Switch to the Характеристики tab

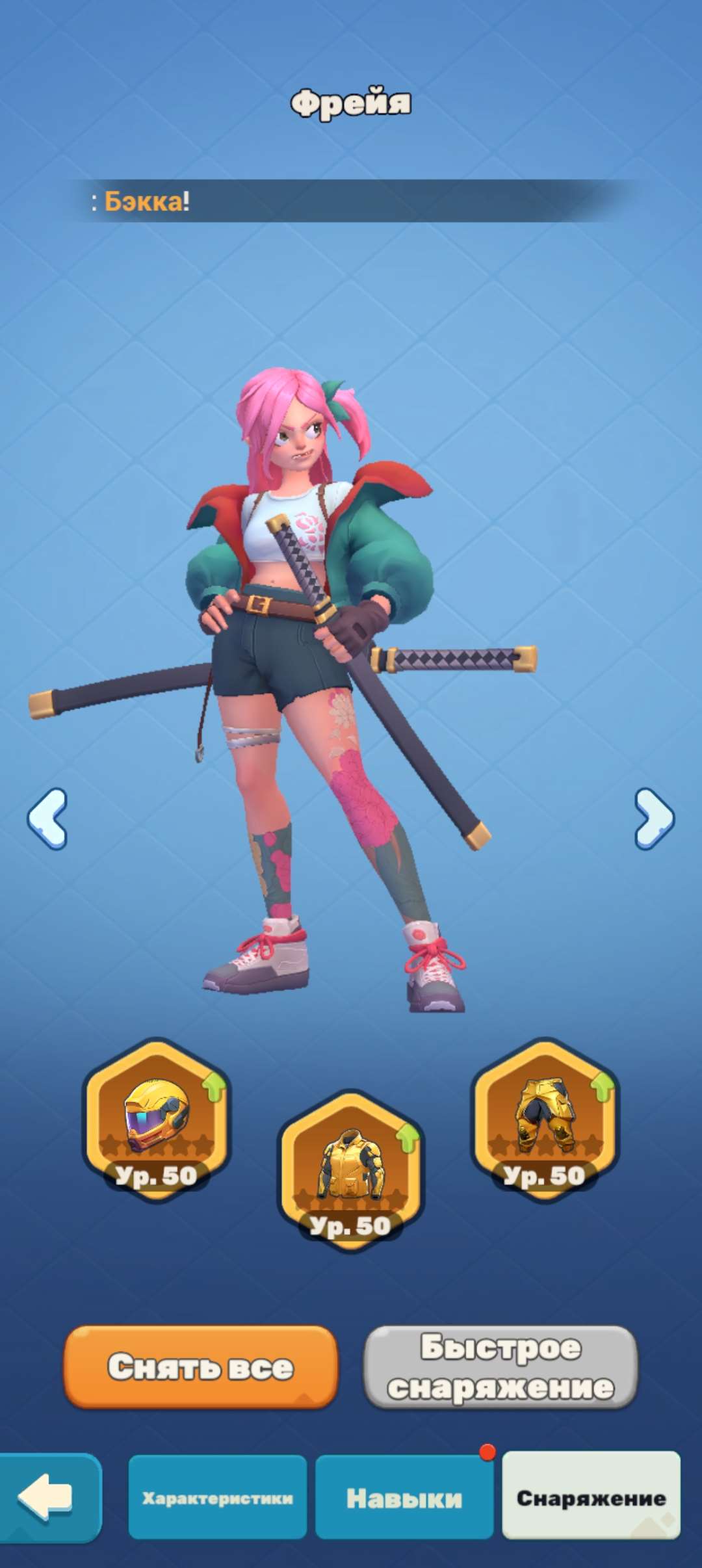tap(218, 1498)
